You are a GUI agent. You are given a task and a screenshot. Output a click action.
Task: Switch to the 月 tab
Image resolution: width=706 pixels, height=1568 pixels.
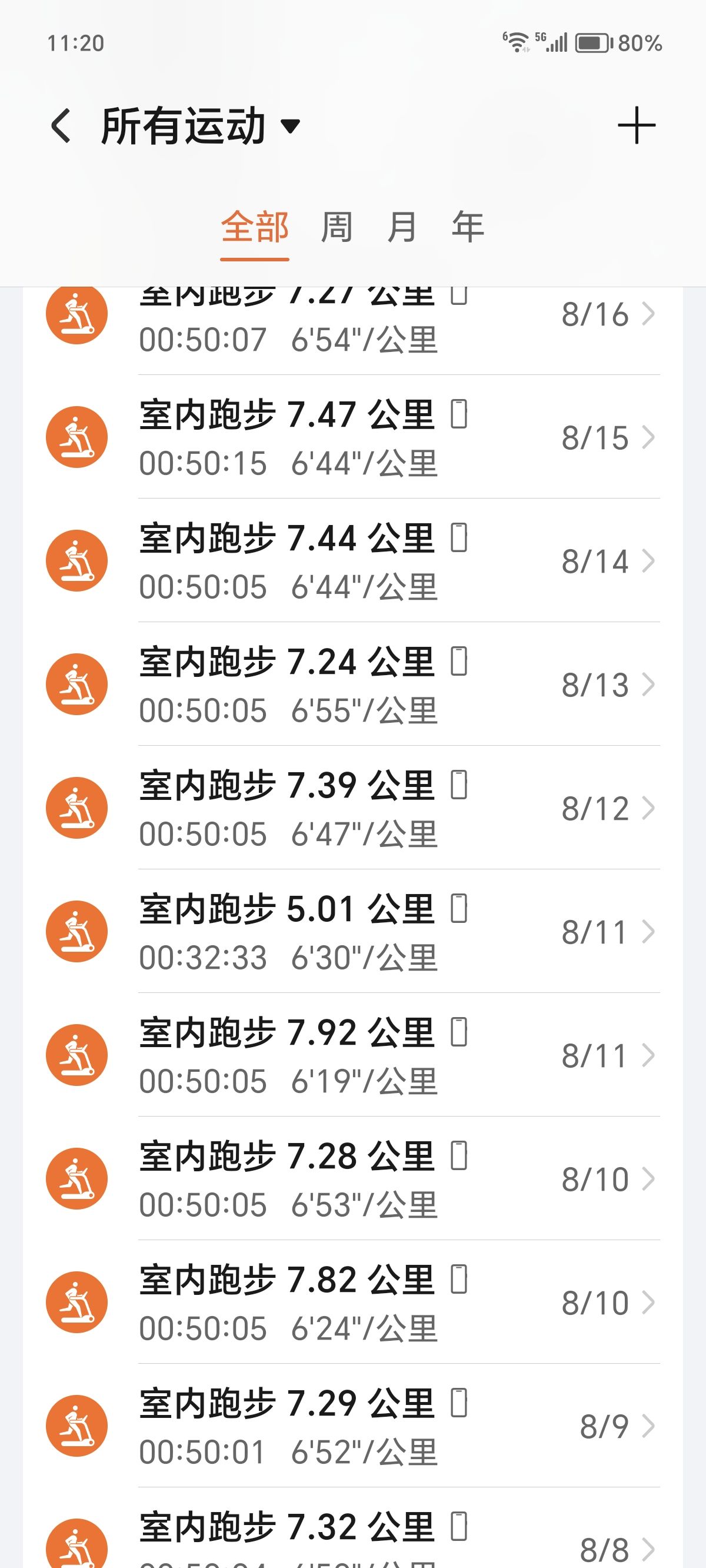402,228
